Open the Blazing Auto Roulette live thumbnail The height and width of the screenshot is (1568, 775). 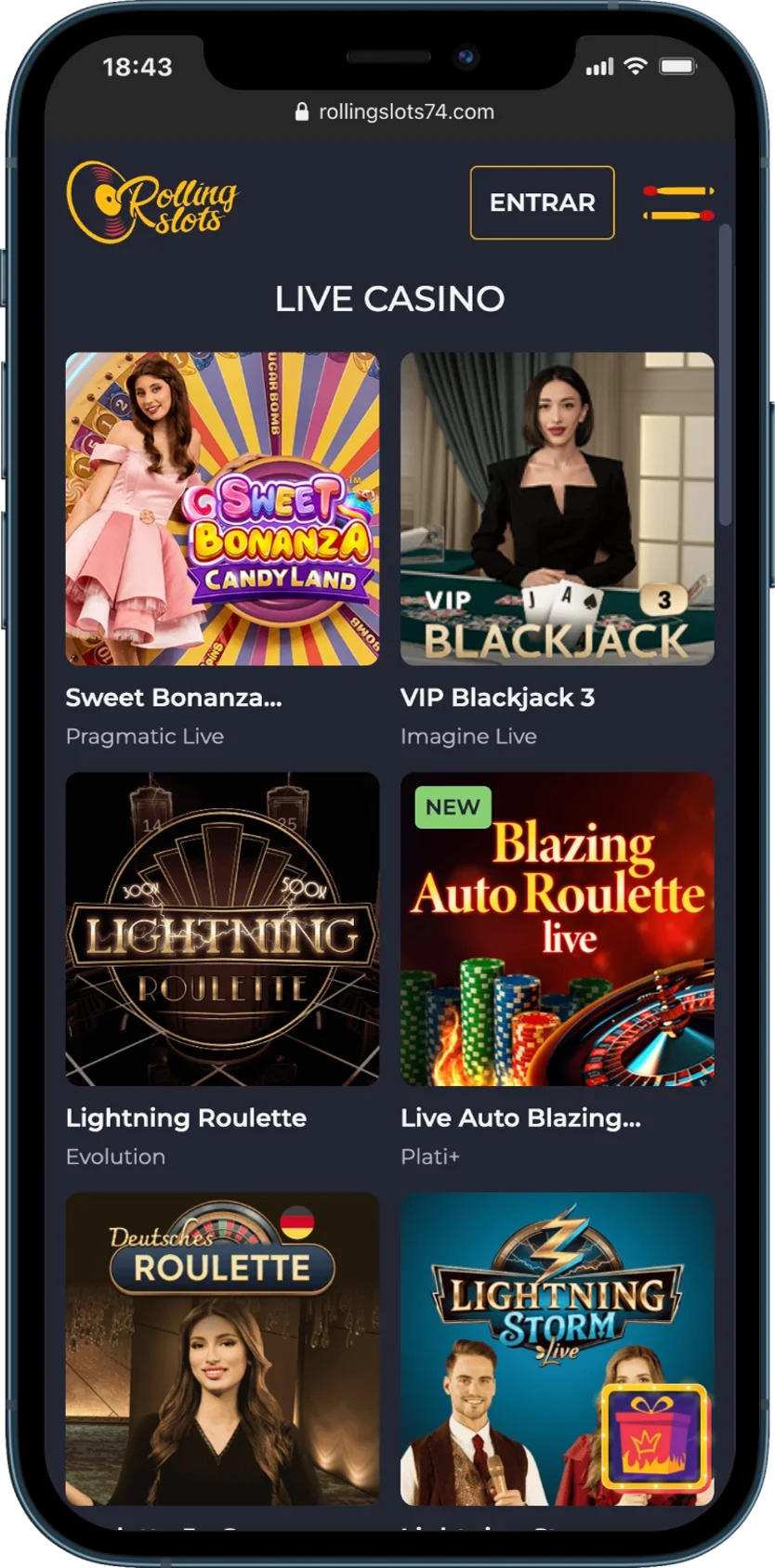tap(556, 927)
